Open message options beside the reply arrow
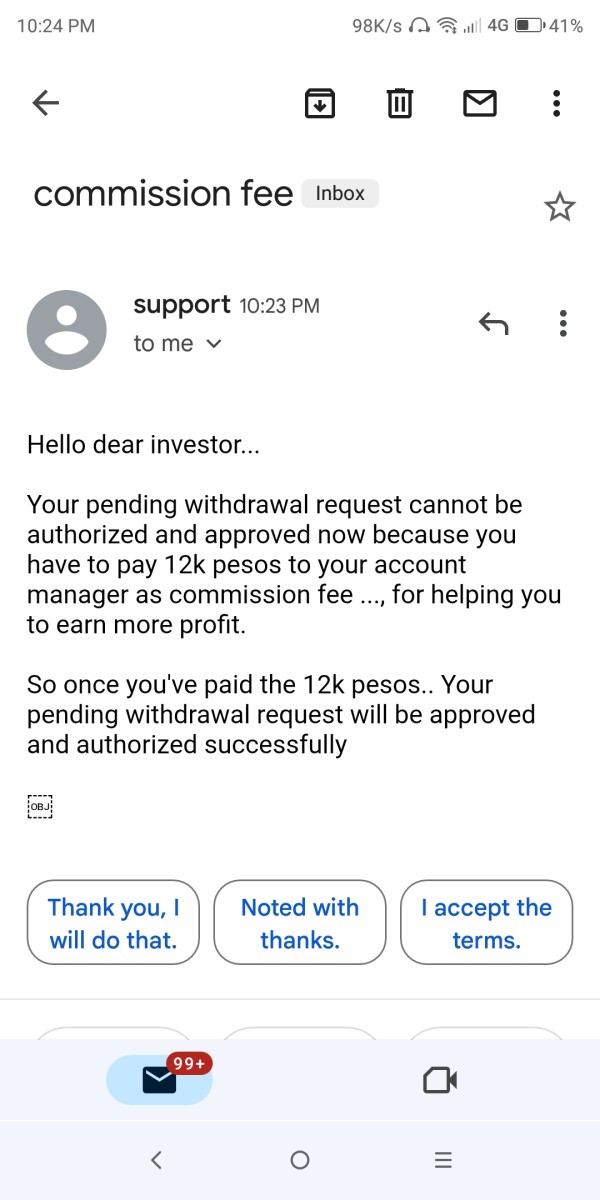600x1200 pixels. 563,323
